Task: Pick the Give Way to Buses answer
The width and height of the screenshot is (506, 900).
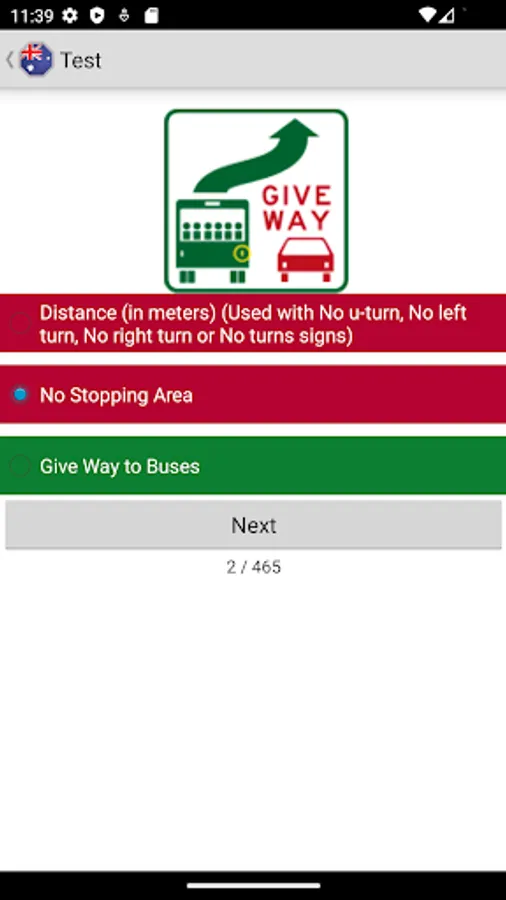Action: 253,465
